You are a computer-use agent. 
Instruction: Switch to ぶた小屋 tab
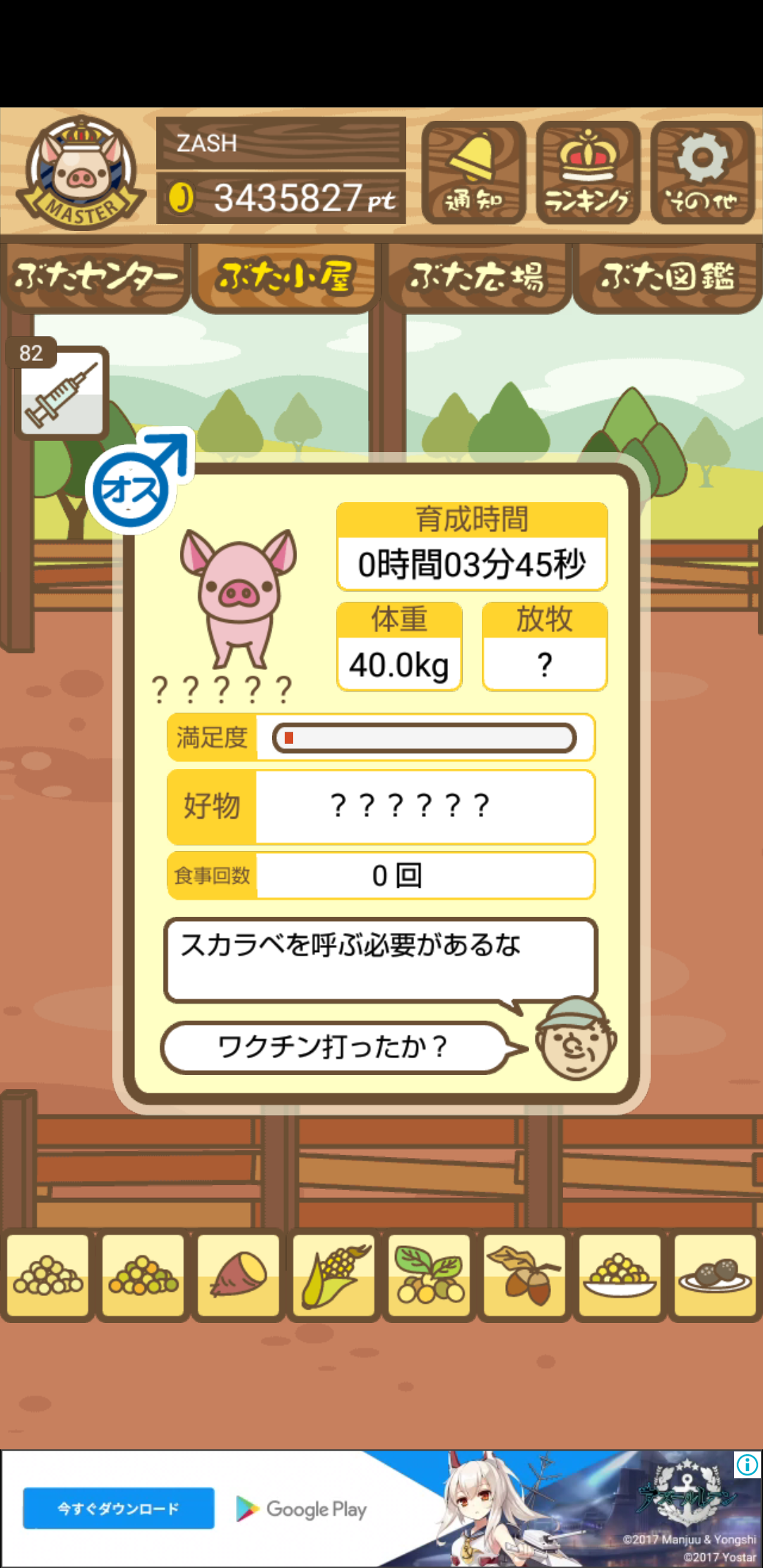[286, 278]
